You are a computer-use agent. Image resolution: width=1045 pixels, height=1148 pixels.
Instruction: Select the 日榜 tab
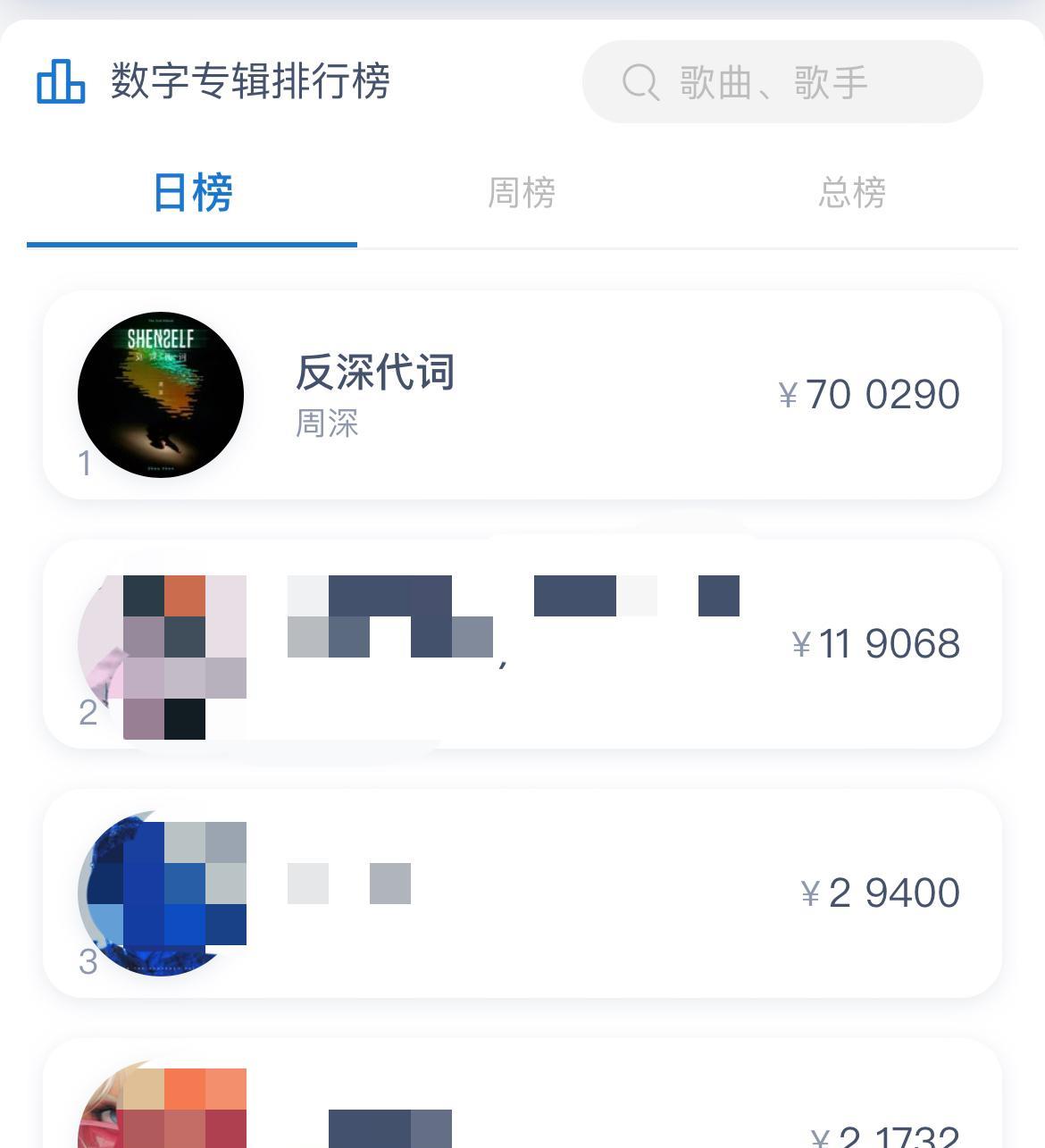click(x=192, y=193)
